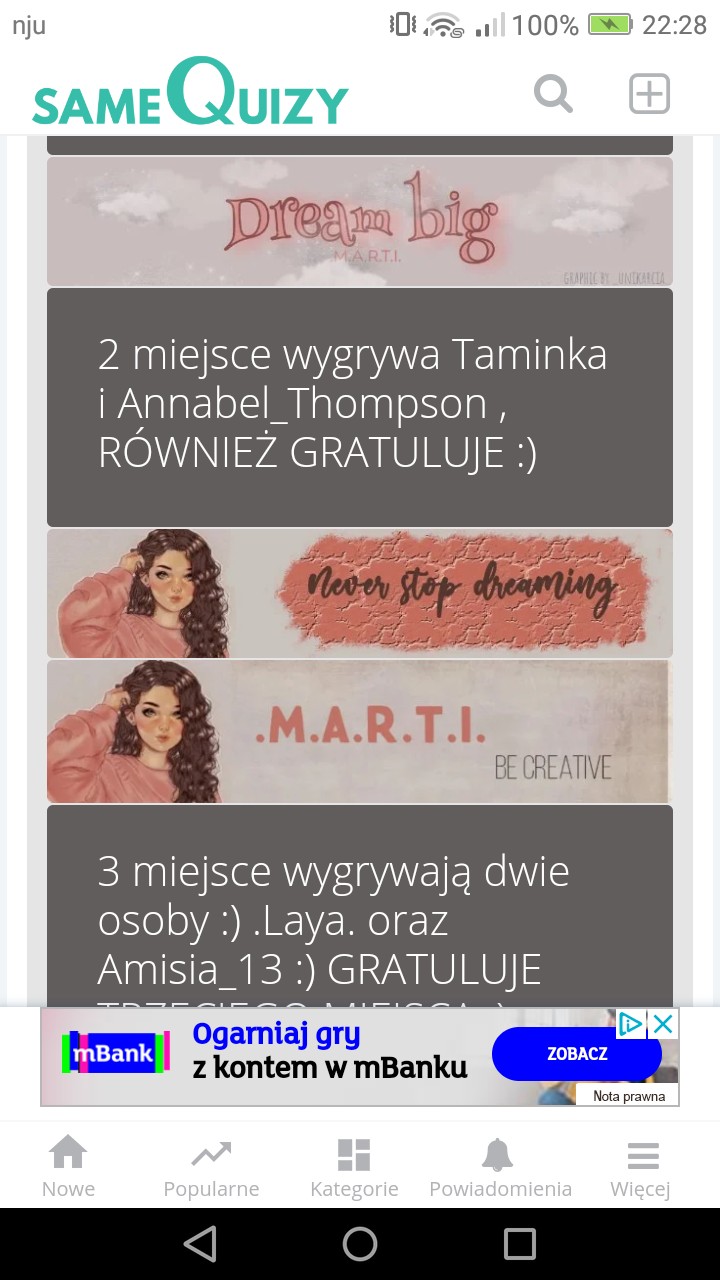Open the Powiadomienia bell tab

(500, 1166)
